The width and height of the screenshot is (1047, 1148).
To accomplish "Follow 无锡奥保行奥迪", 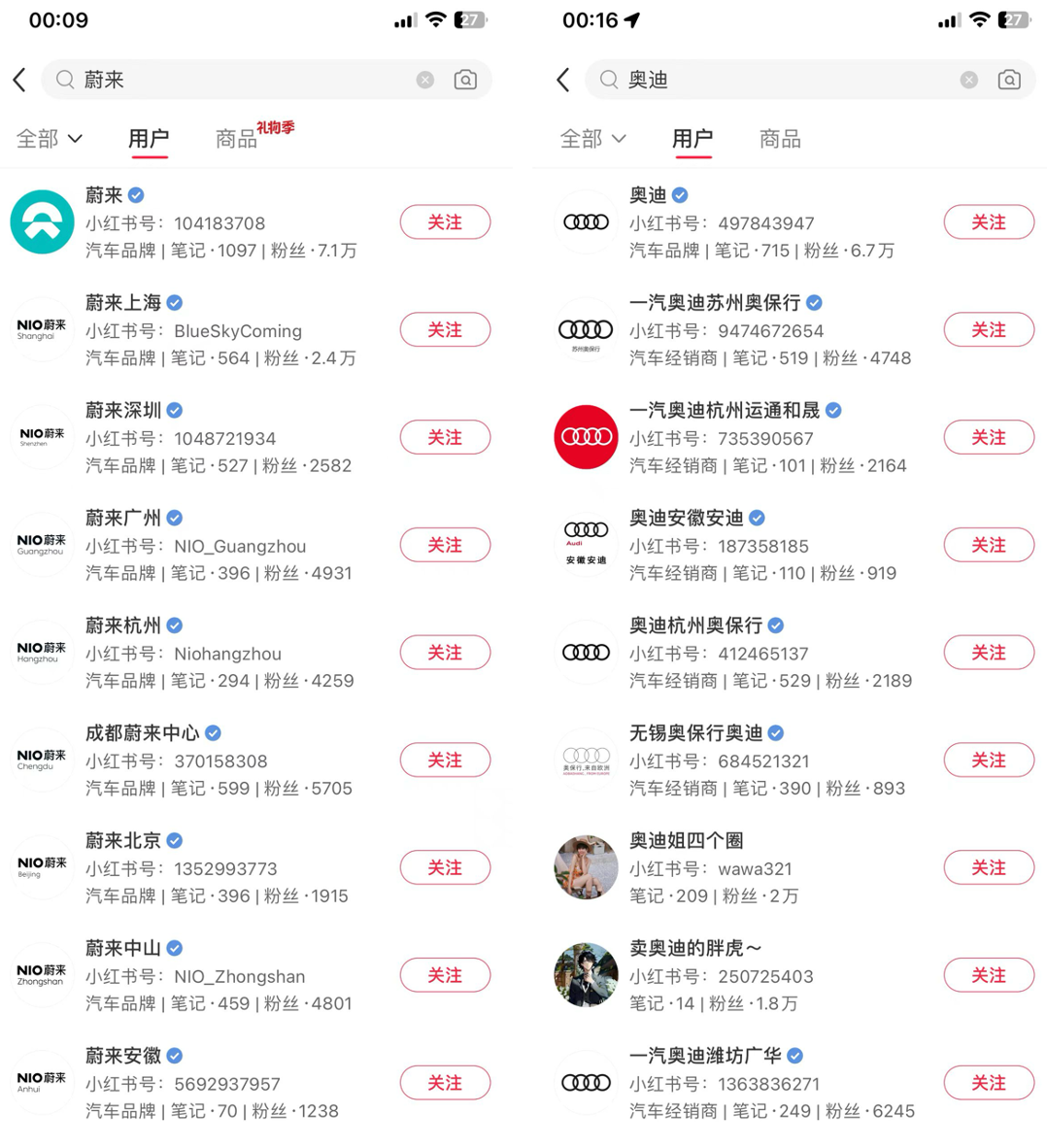I will coord(989,760).
